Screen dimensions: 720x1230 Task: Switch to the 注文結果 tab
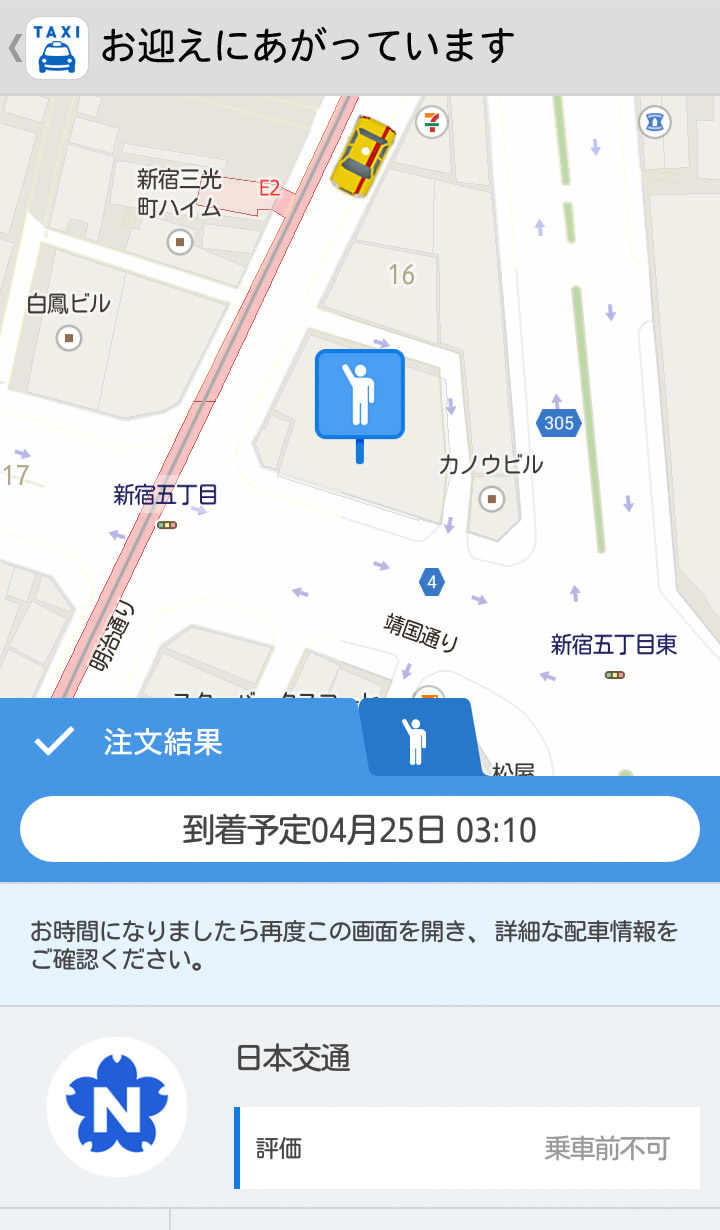(x=162, y=742)
